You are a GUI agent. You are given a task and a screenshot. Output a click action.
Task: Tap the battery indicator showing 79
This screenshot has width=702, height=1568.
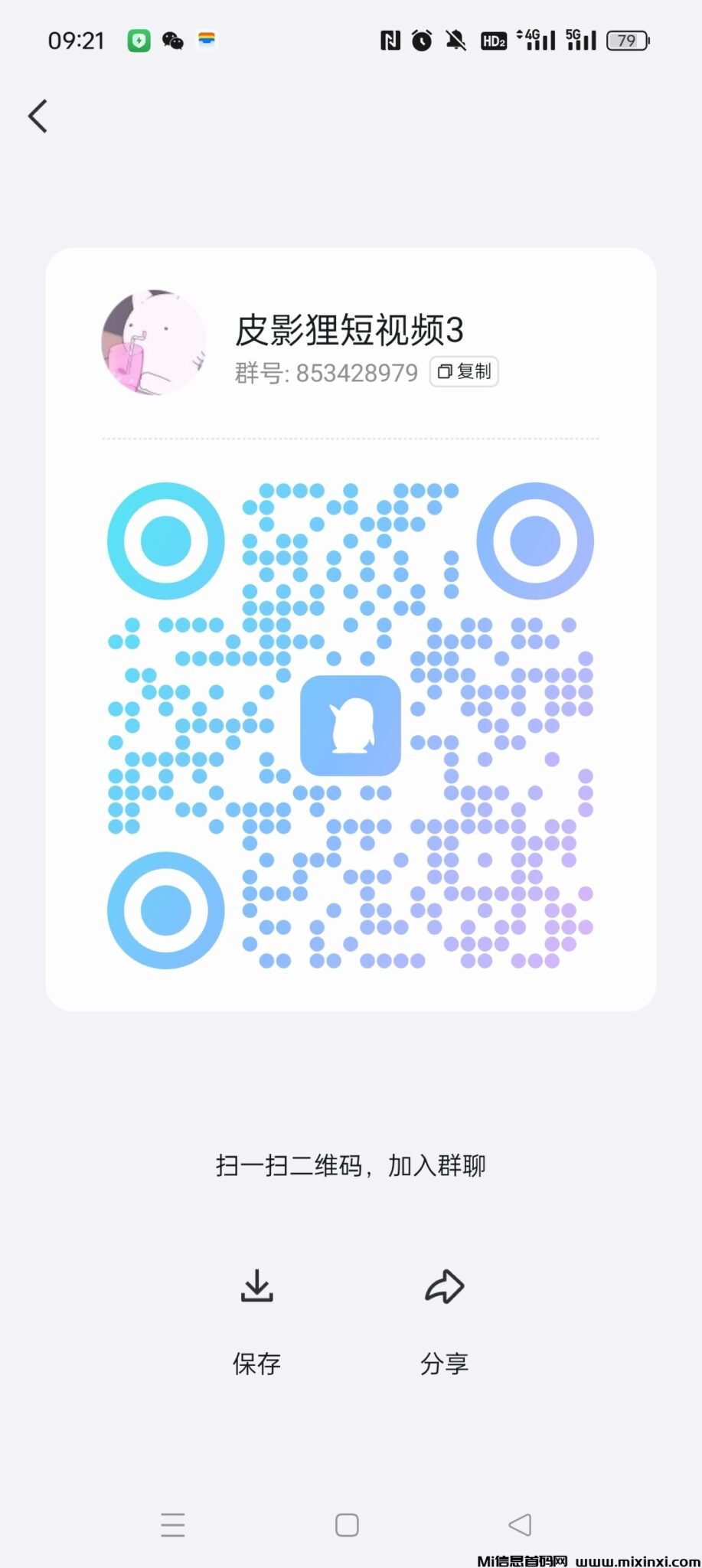tap(629, 40)
